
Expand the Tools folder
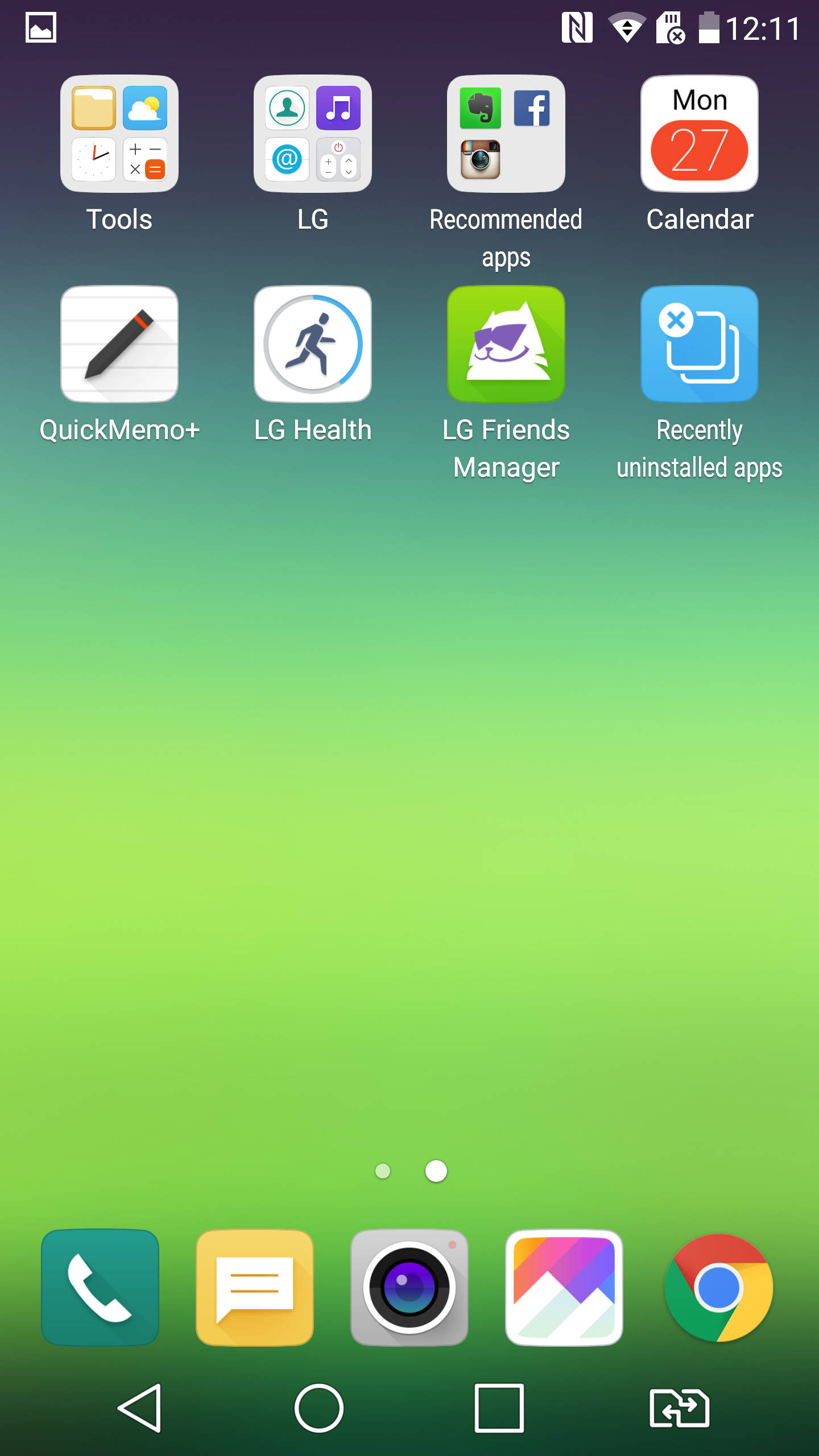[119, 135]
